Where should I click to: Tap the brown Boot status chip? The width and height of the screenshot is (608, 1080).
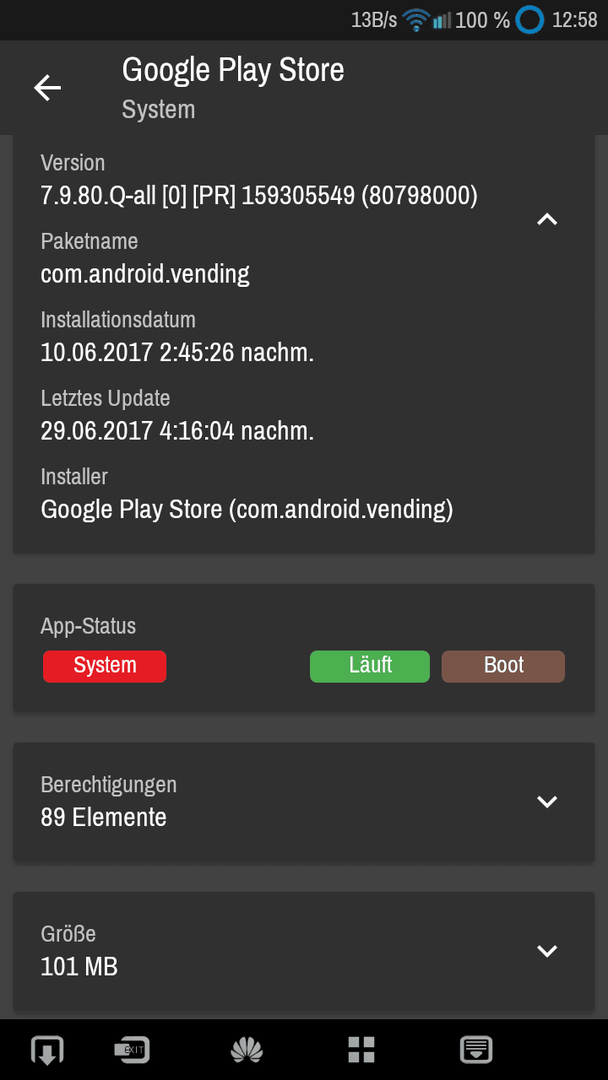tap(503, 666)
